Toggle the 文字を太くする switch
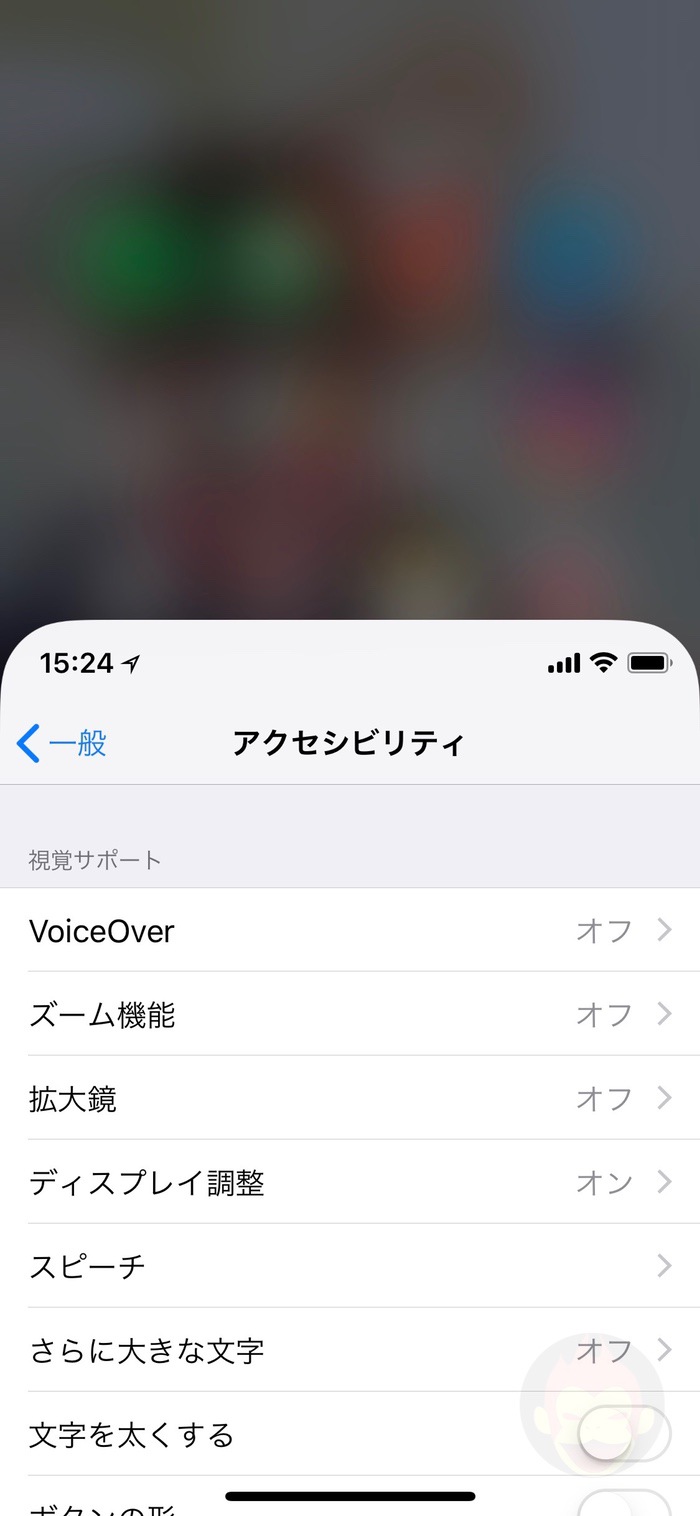The height and width of the screenshot is (1516, 700). click(624, 1435)
